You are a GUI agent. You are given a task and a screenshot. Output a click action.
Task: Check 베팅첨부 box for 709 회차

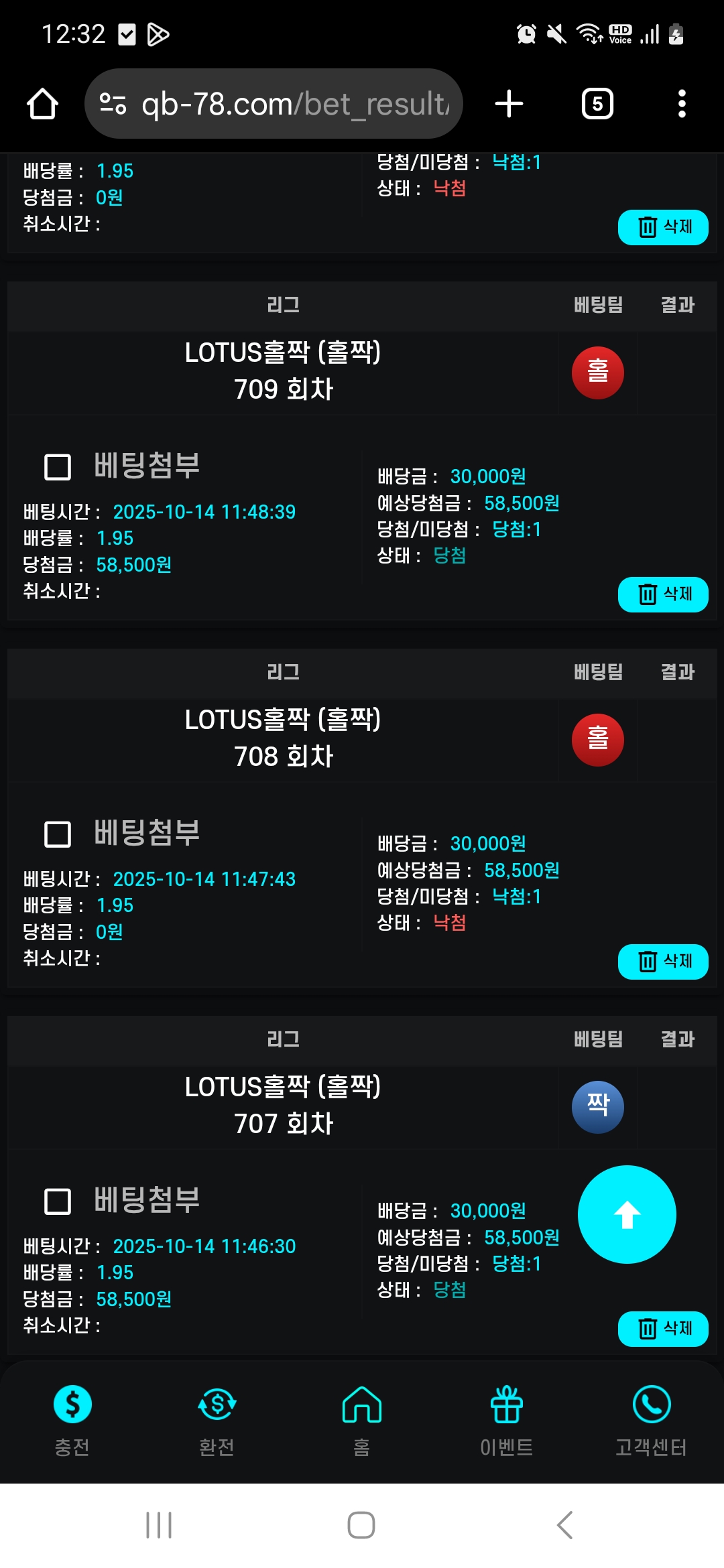click(58, 467)
